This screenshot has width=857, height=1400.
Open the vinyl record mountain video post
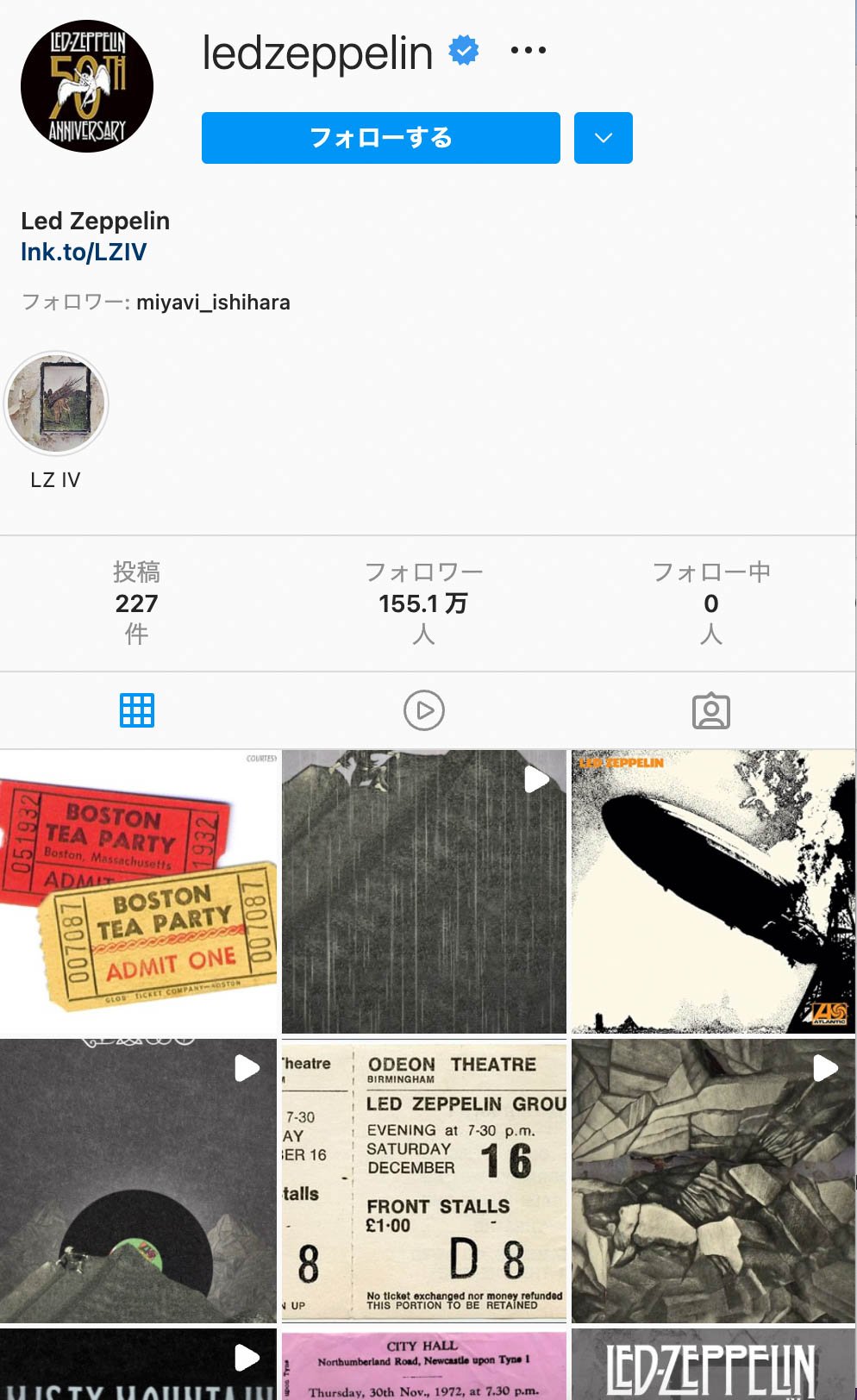click(x=138, y=1181)
